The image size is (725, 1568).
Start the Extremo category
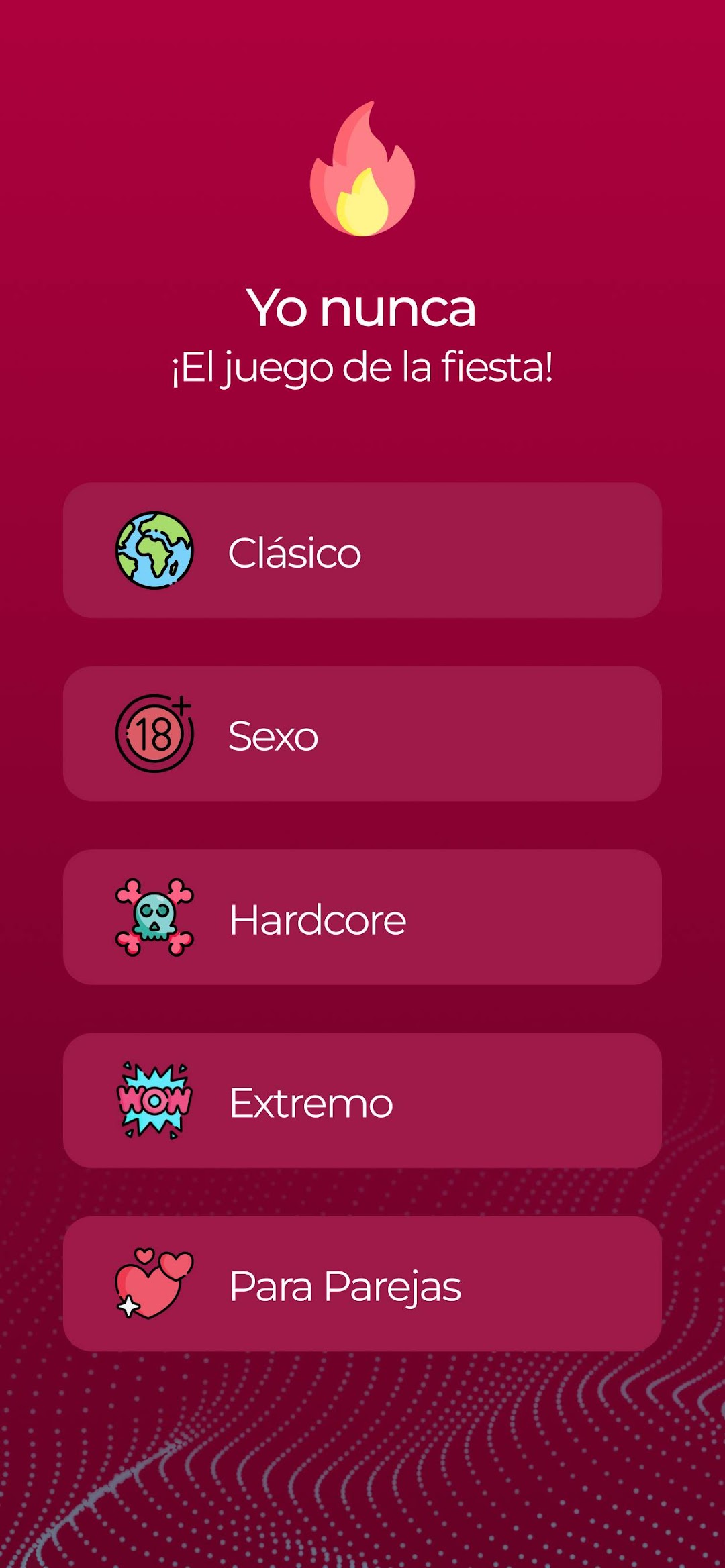pyautogui.click(x=362, y=1100)
